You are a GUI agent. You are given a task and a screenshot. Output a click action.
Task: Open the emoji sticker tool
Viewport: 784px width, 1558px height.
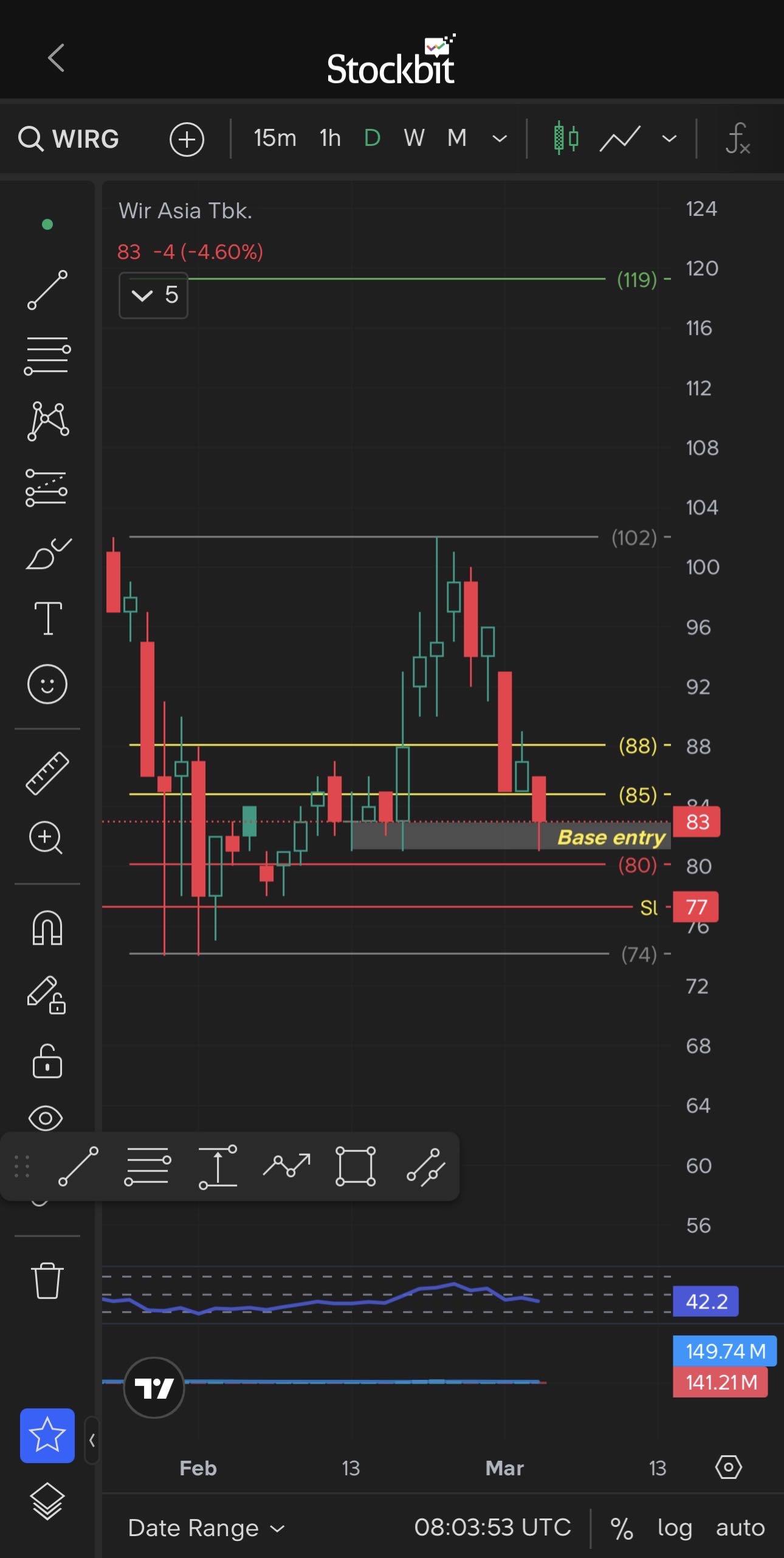point(47,684)
